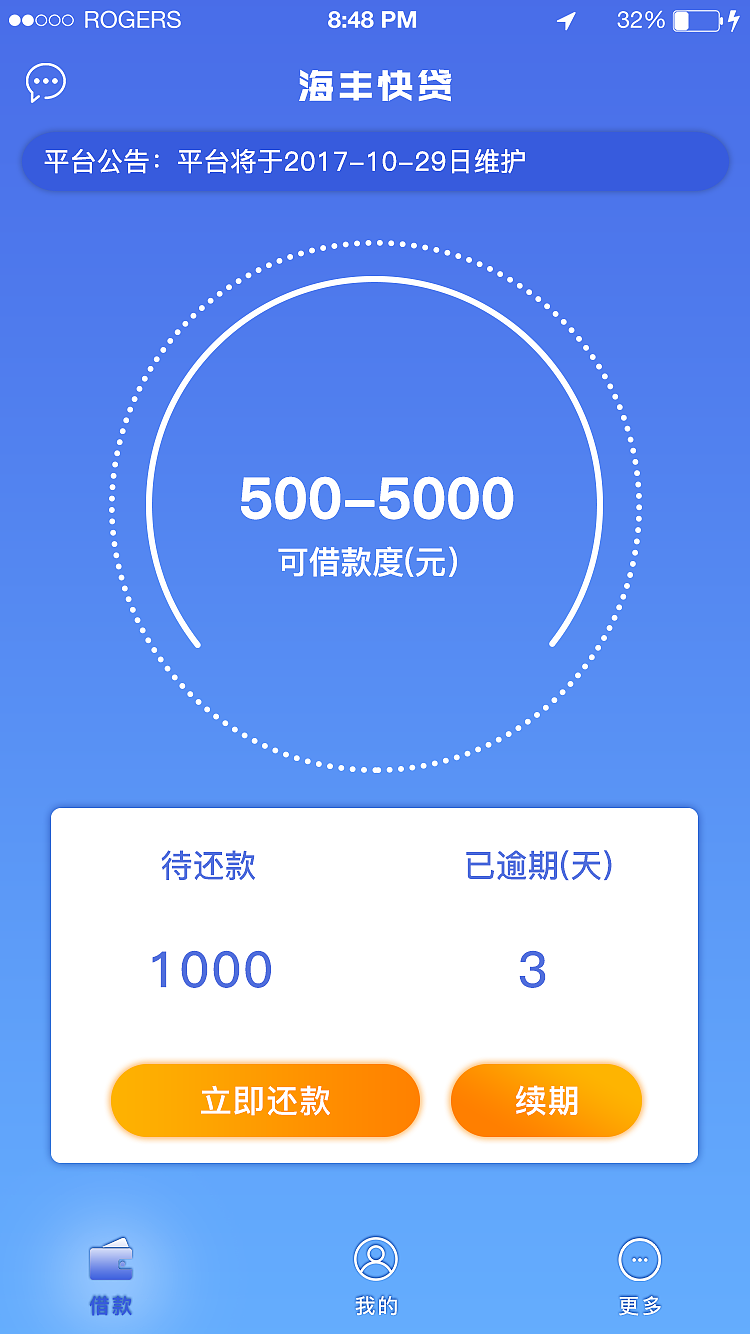Click the signal dots indicator top left
The height and width of the screenshot is (1334, 750).
[x=38, y=18]
